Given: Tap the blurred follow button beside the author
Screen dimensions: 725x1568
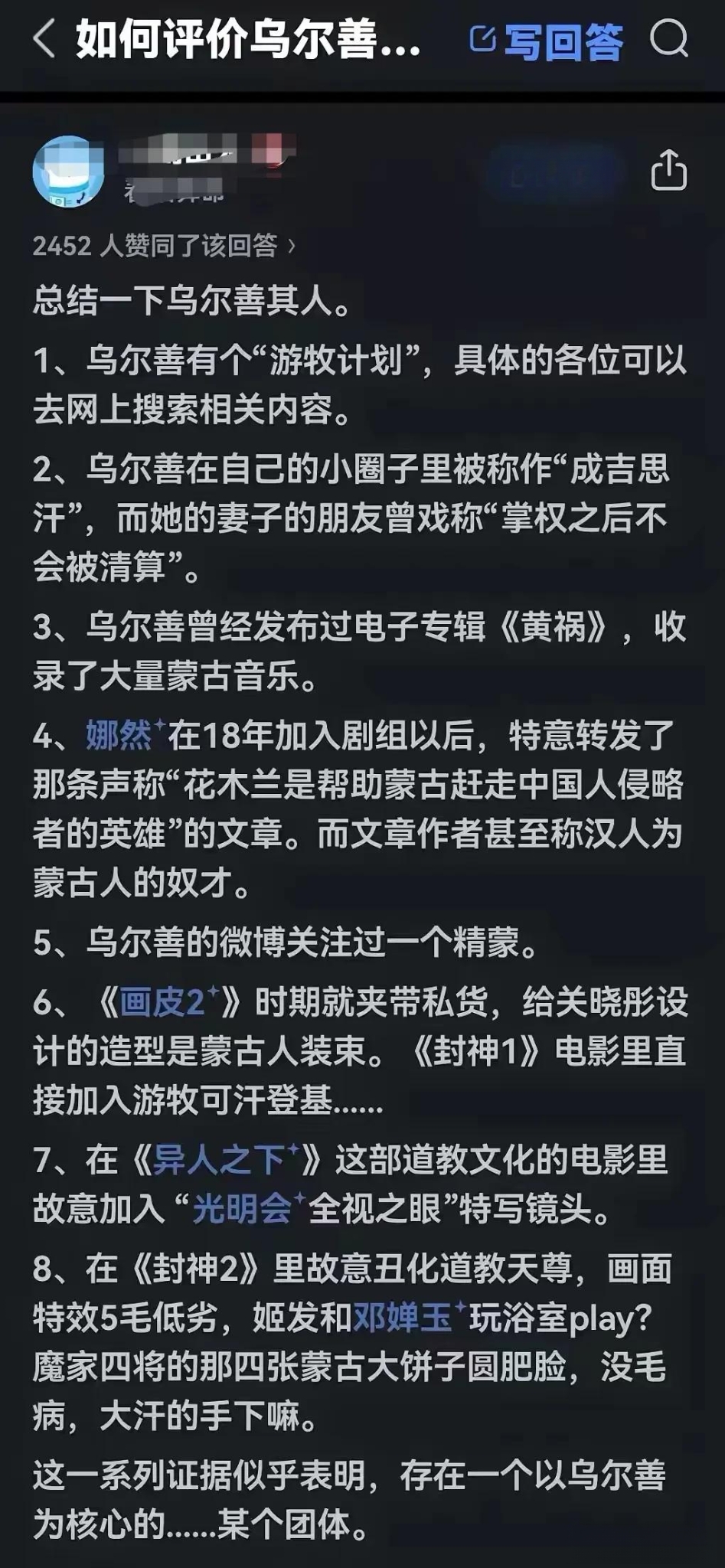Looking at the screenshot, I should point(553,172).
